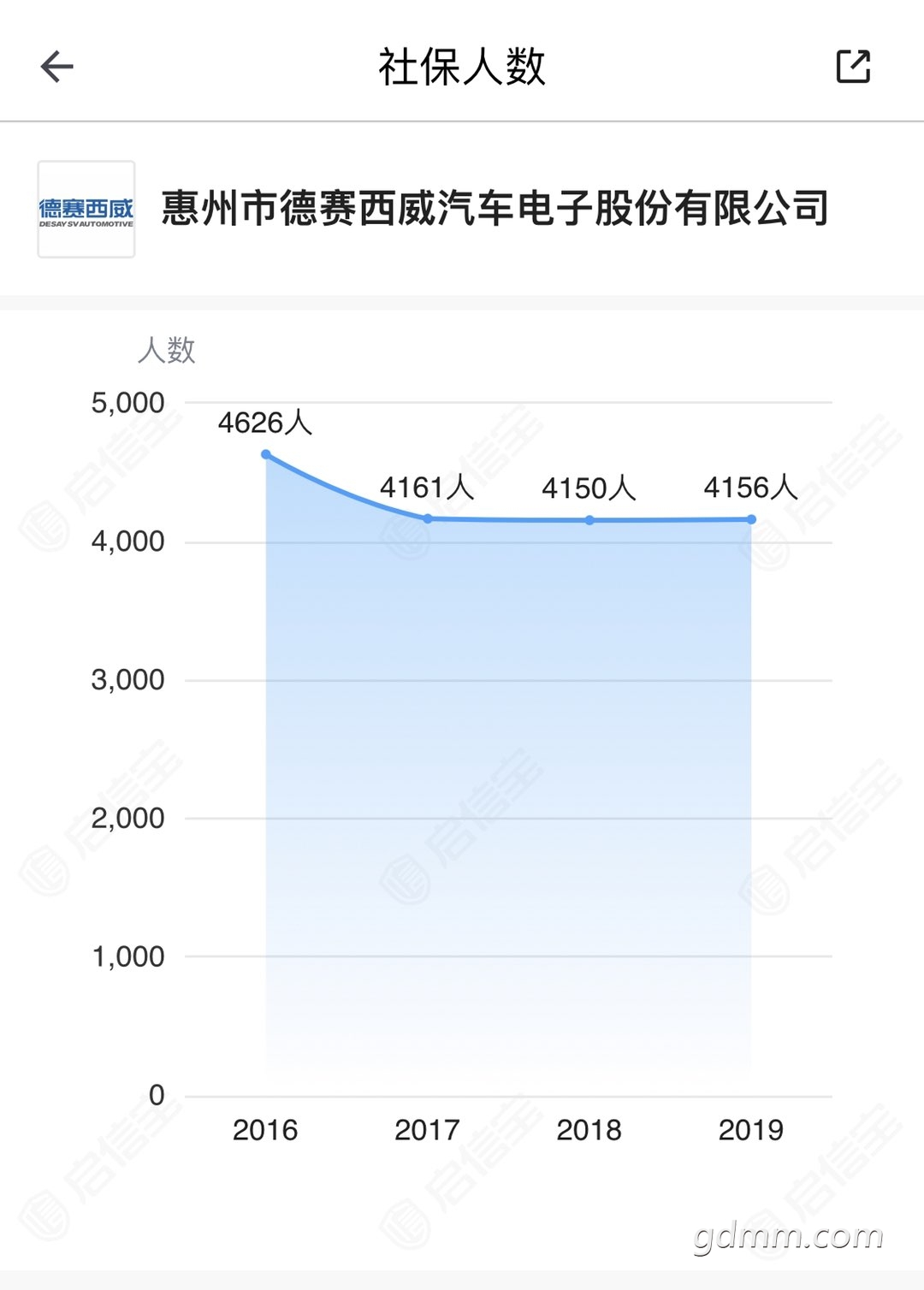Go back using the top-left arrow
This screenshot has height=1290, width=924.
[x=56, y=67]
